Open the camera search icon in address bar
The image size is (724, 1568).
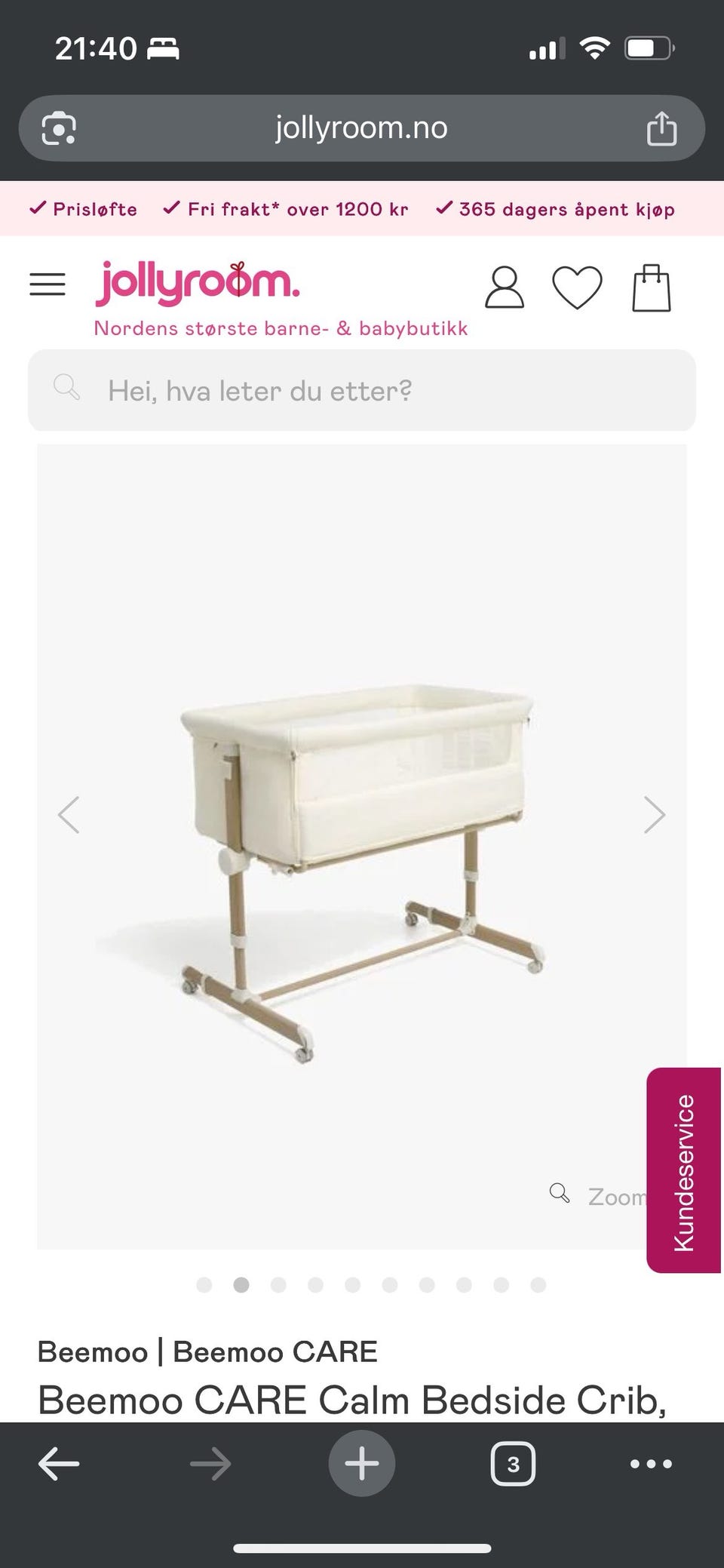click(59, 128)
